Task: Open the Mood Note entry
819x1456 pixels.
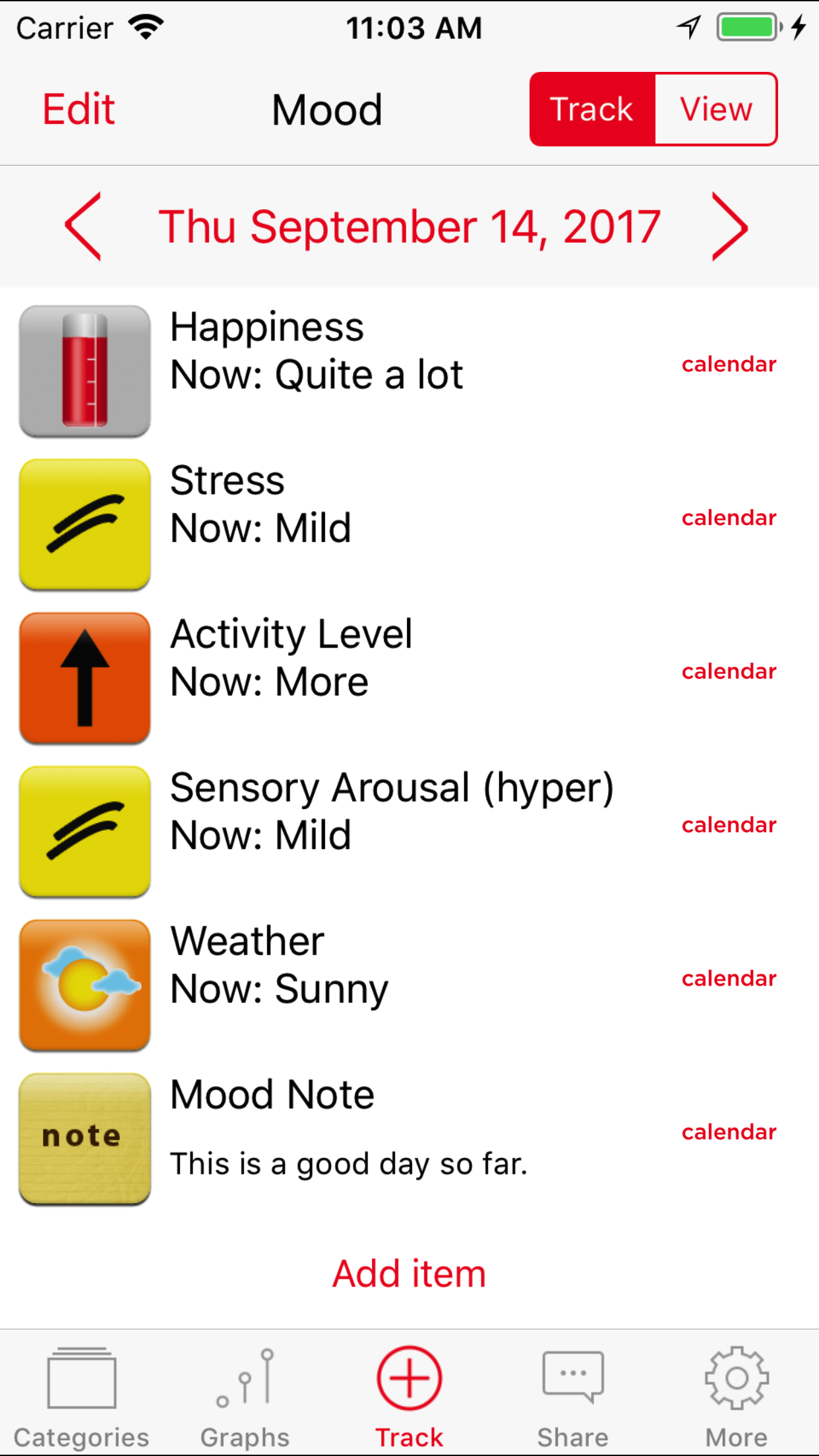Action: tap(348, 1128)
